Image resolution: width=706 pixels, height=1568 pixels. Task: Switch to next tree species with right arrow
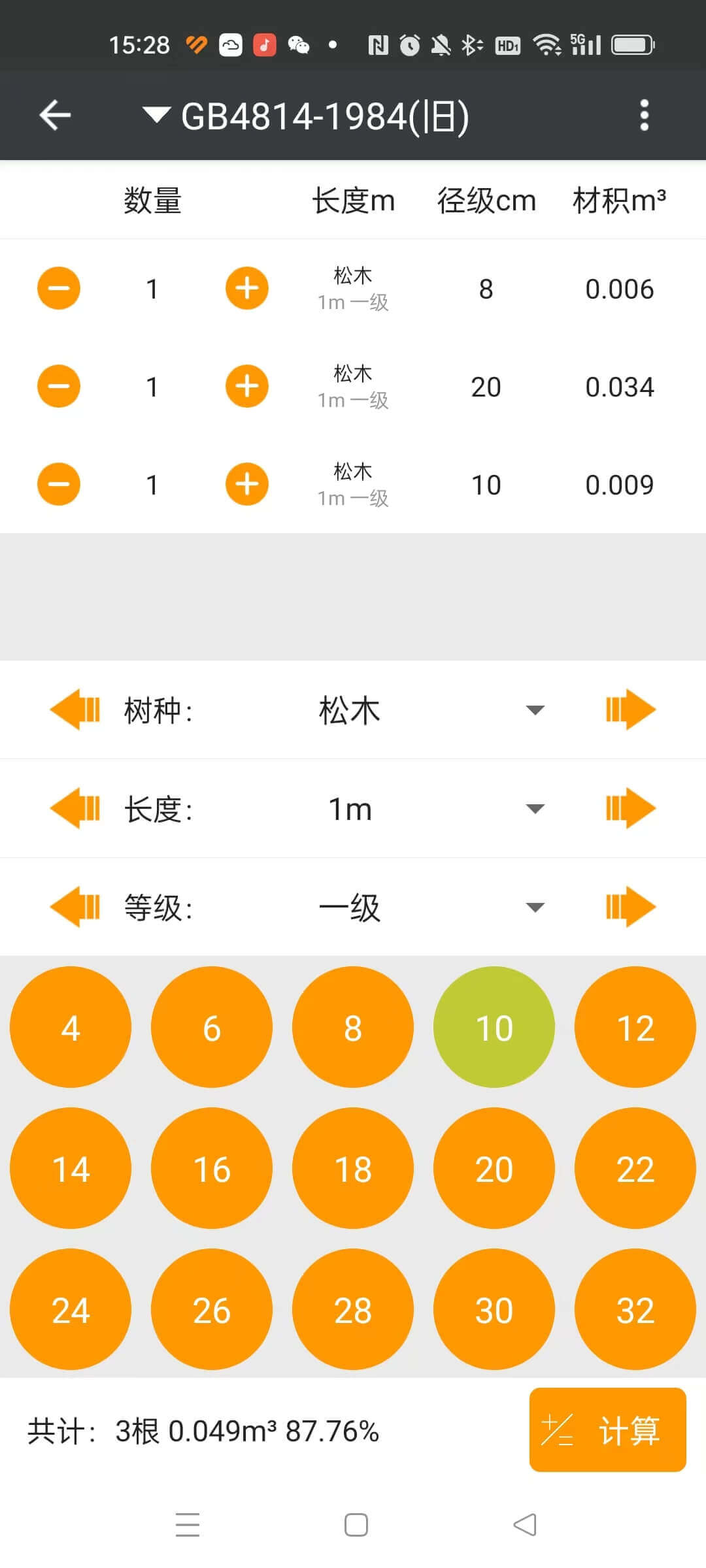pos(630,710)
